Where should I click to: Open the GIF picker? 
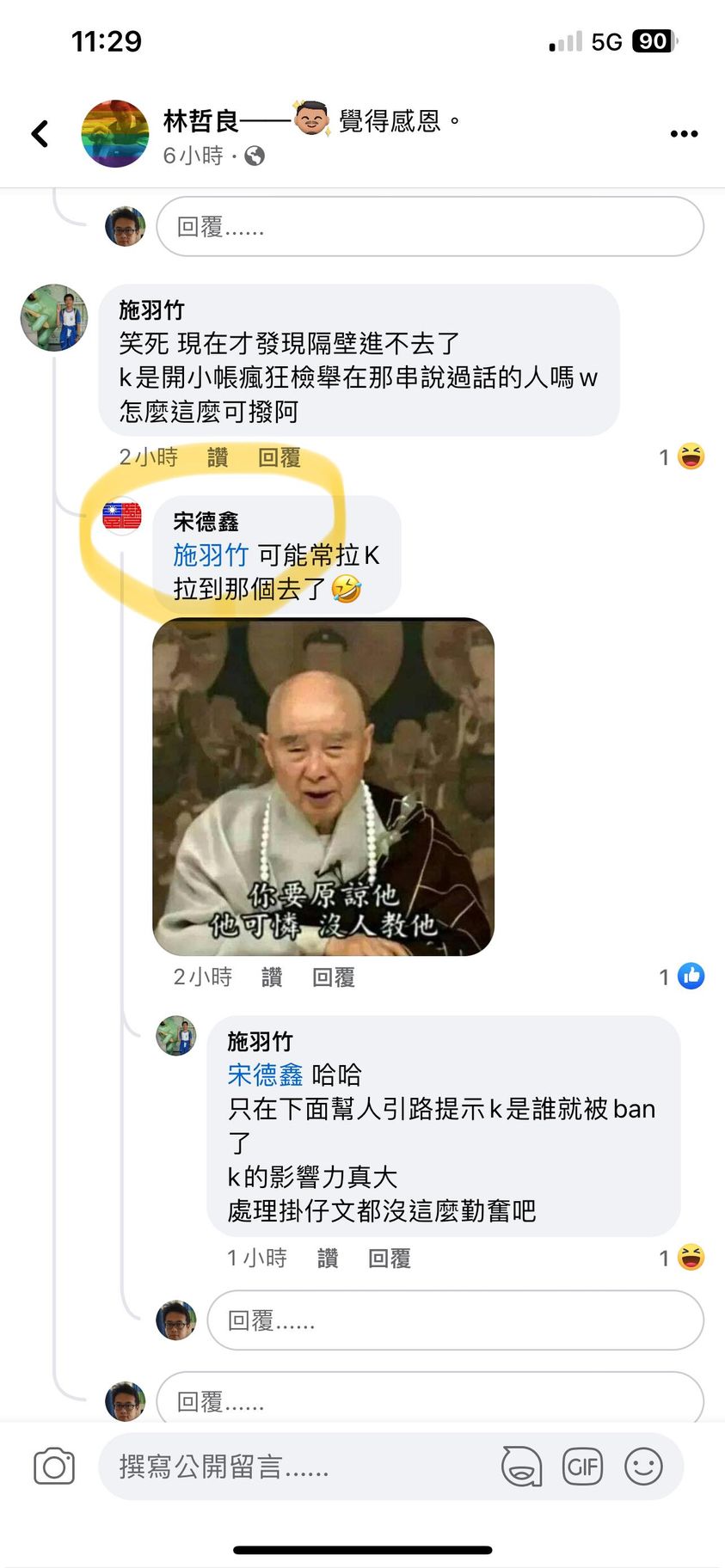(x=582, y=1467)
